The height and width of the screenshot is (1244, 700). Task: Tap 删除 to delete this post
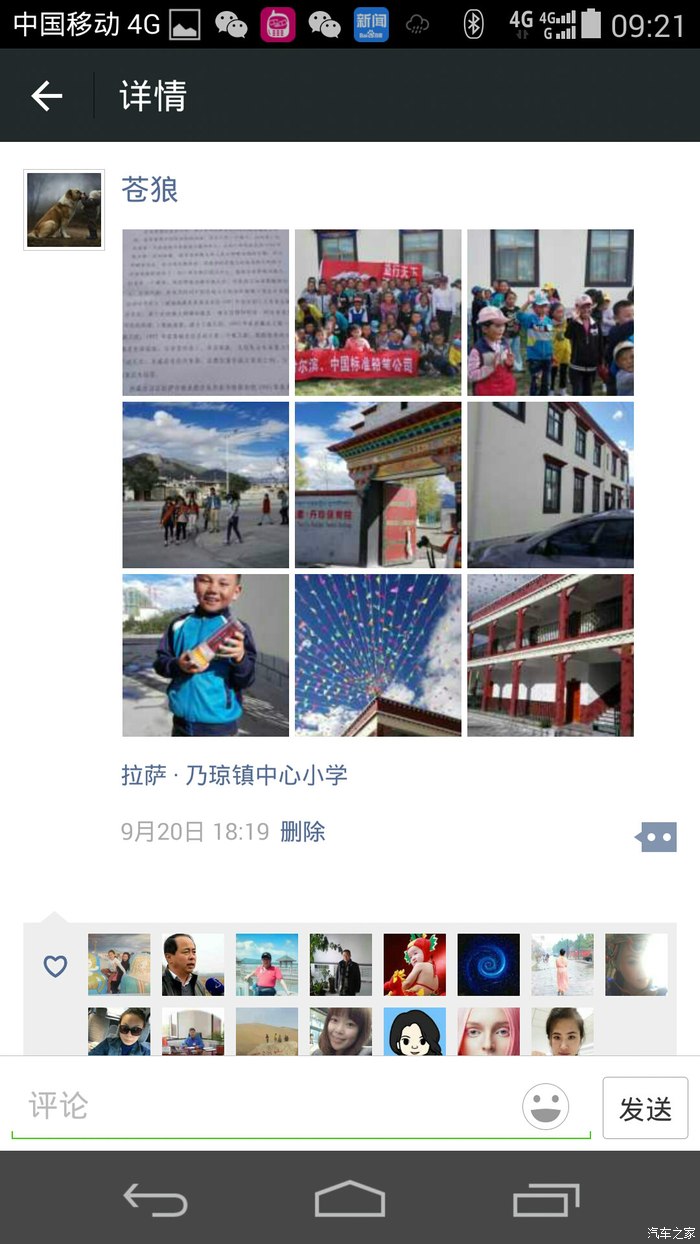[x=303, y=832]
